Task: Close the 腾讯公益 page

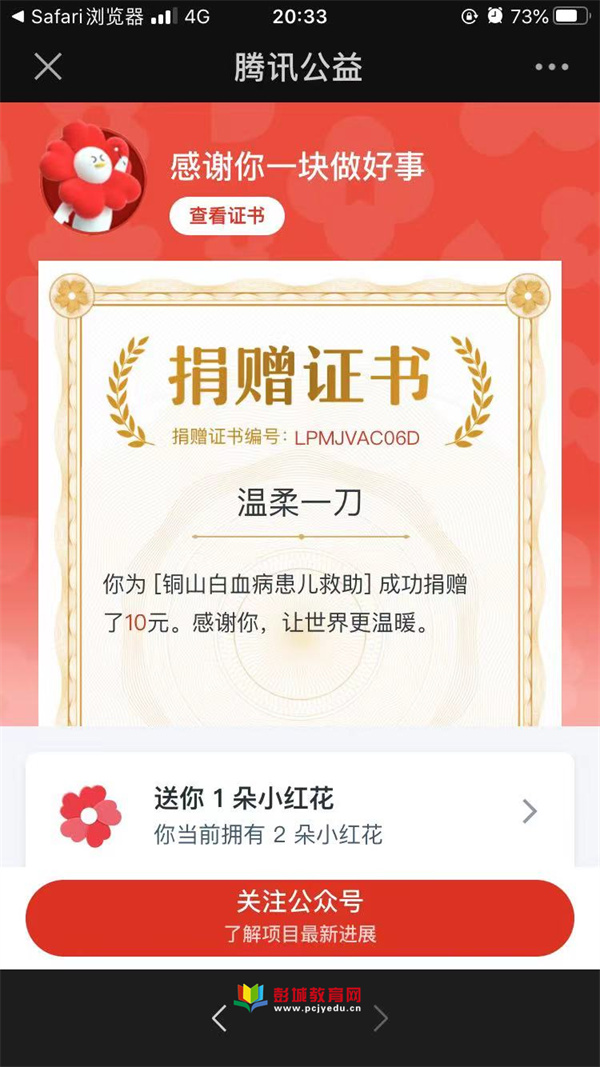Action: [x=48, y=67]
